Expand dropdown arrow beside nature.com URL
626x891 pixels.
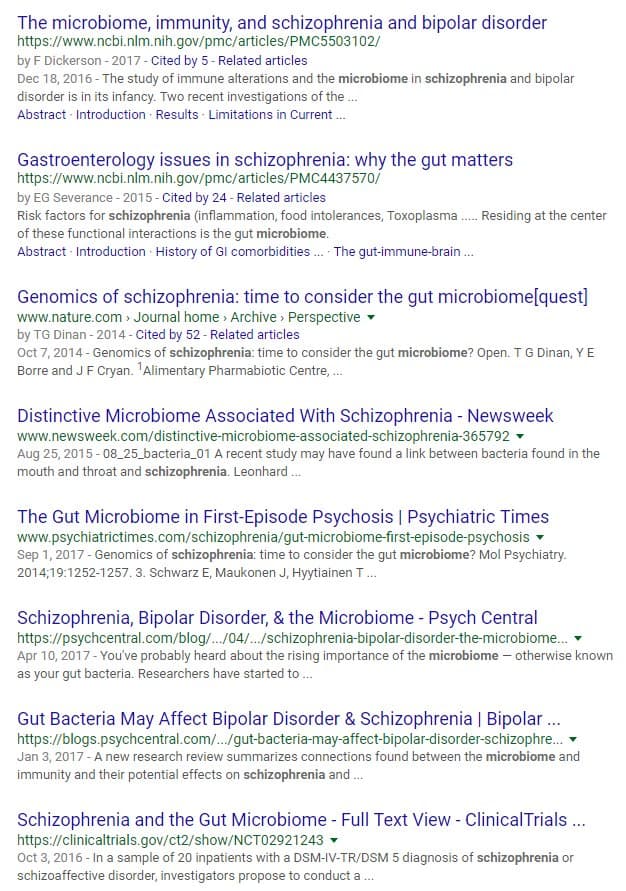coord(371,317)
